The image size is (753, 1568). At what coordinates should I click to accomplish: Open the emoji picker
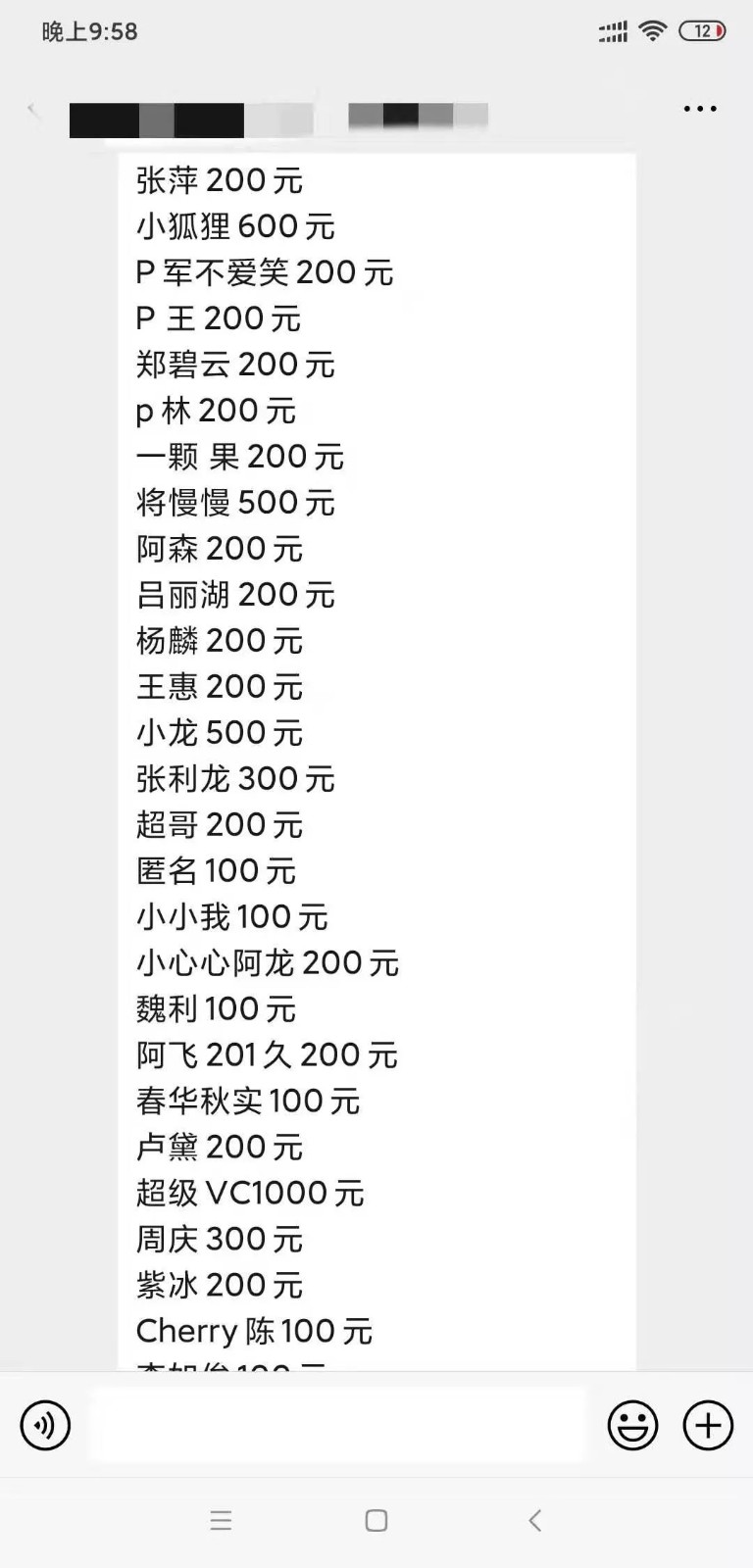coord(632,1425)
